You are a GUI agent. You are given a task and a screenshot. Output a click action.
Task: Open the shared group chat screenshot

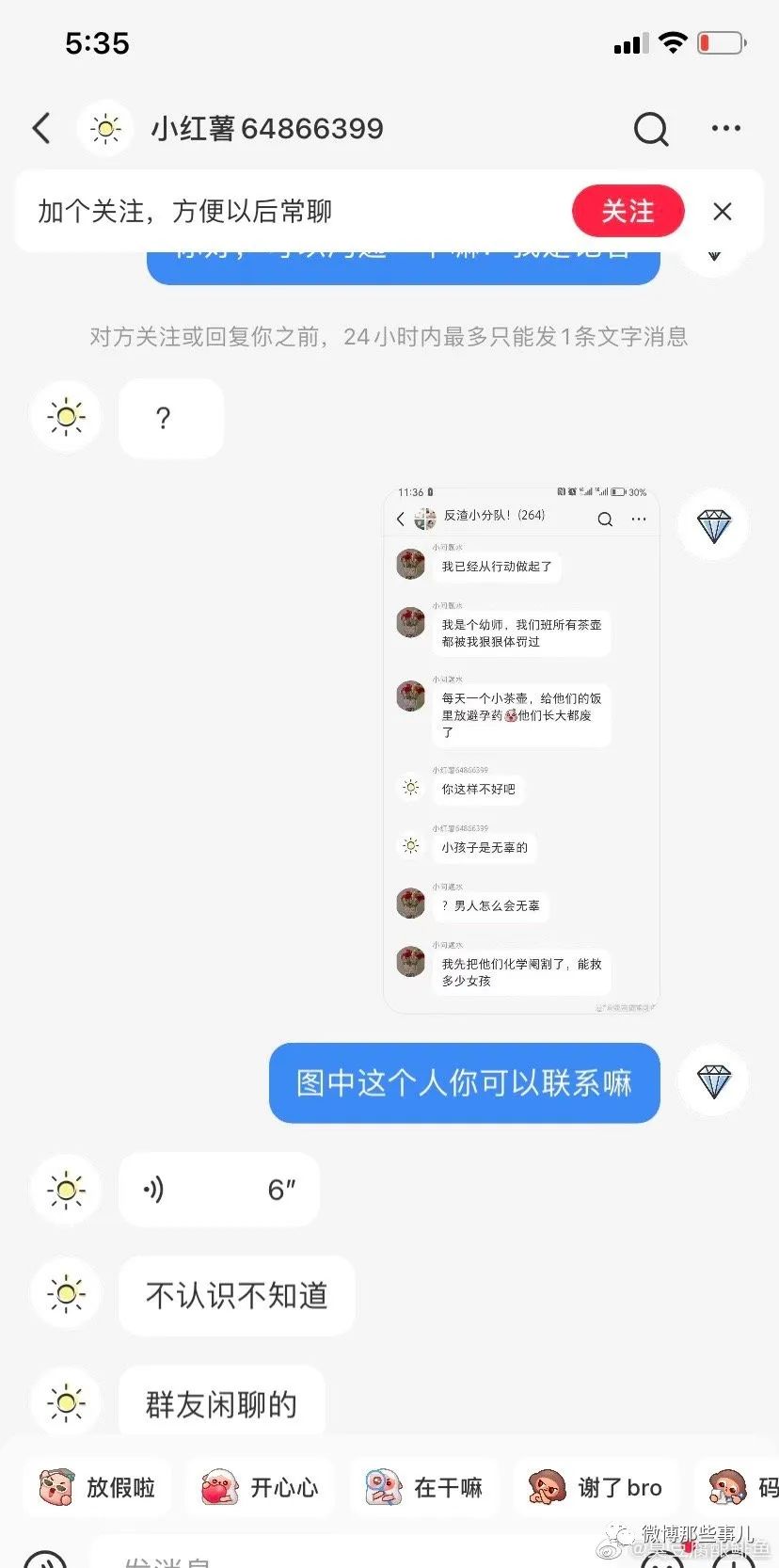(521, 750)
